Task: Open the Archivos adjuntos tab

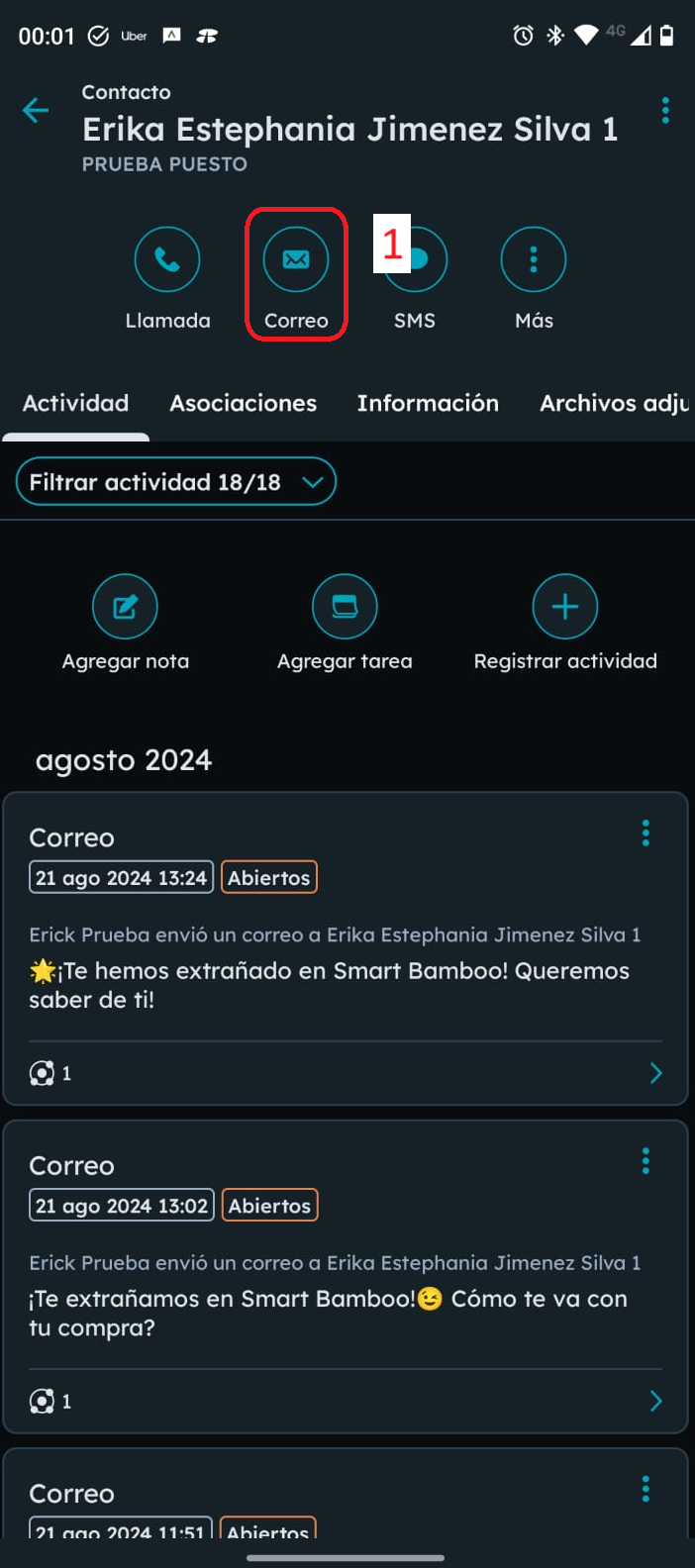Action: (614, 404)
